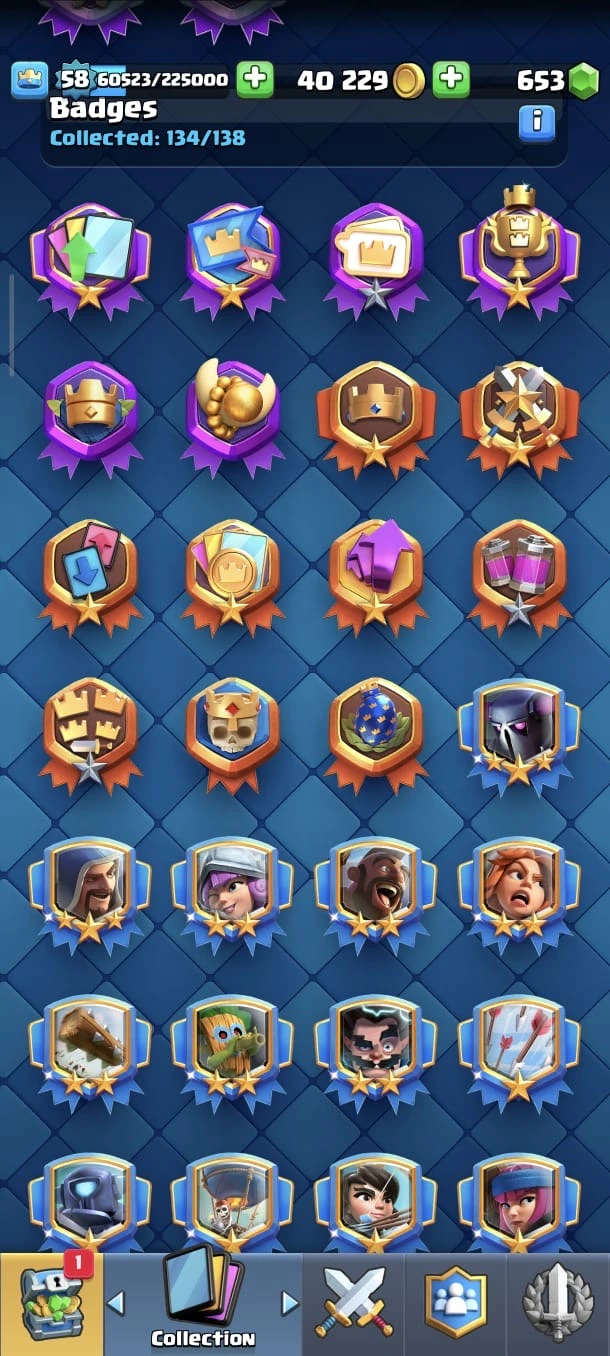Tap the green plus beside experience bar
The height and width of the screenshot is (1356, 610).
pos(255,80)
